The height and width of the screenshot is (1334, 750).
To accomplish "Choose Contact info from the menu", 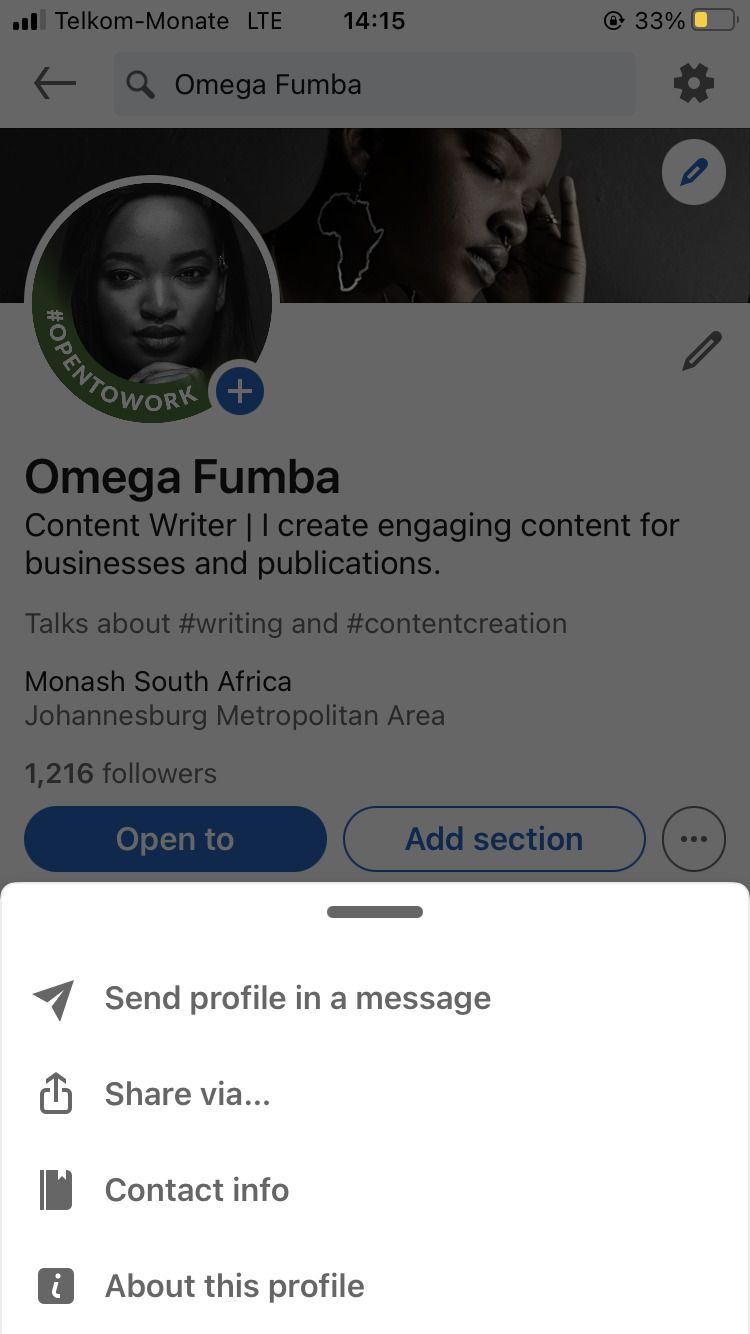I will click(196, 1190).
